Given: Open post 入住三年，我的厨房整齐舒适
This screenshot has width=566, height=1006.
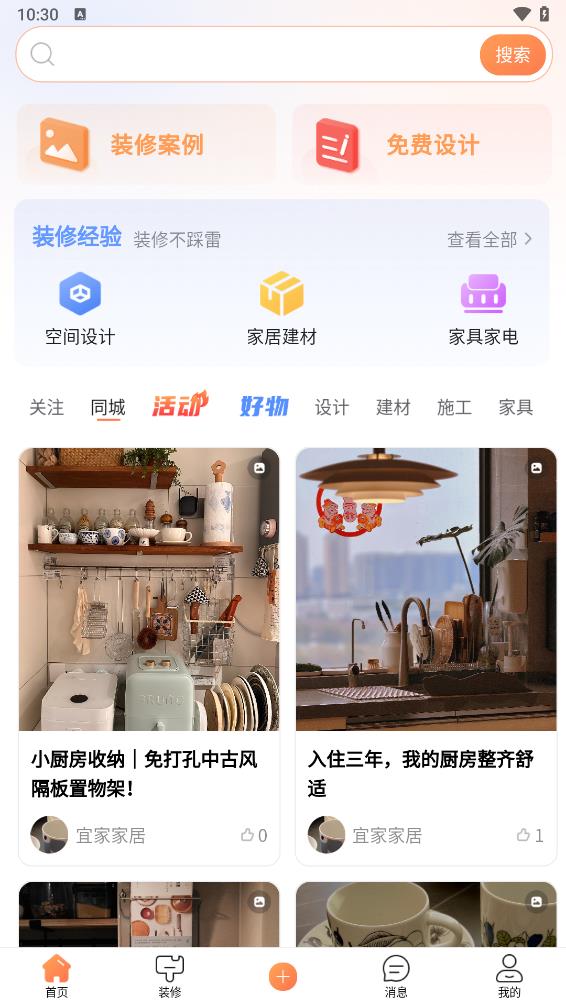Looking at the screenshot, I should tap(426, 656).
